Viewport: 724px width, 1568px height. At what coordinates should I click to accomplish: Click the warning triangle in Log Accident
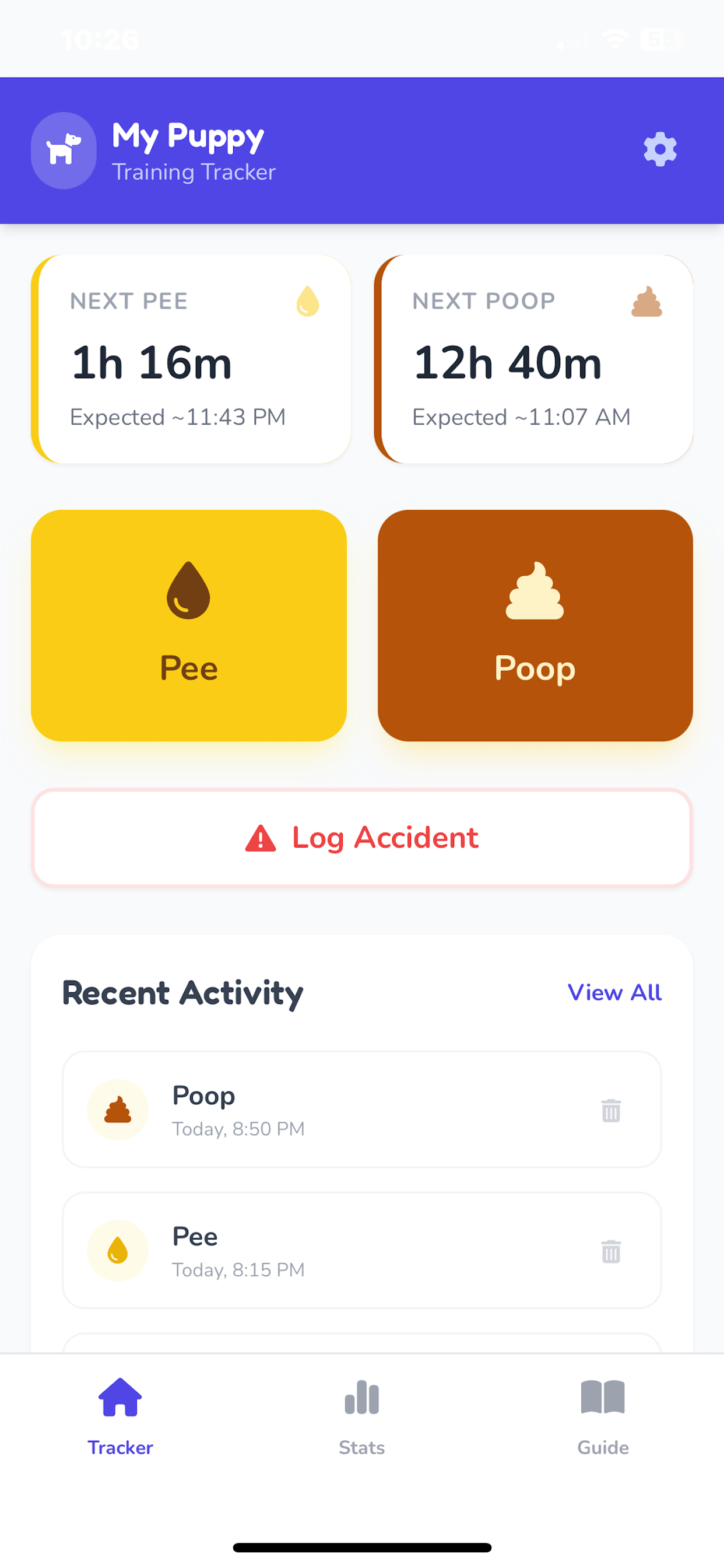(261, 838)
